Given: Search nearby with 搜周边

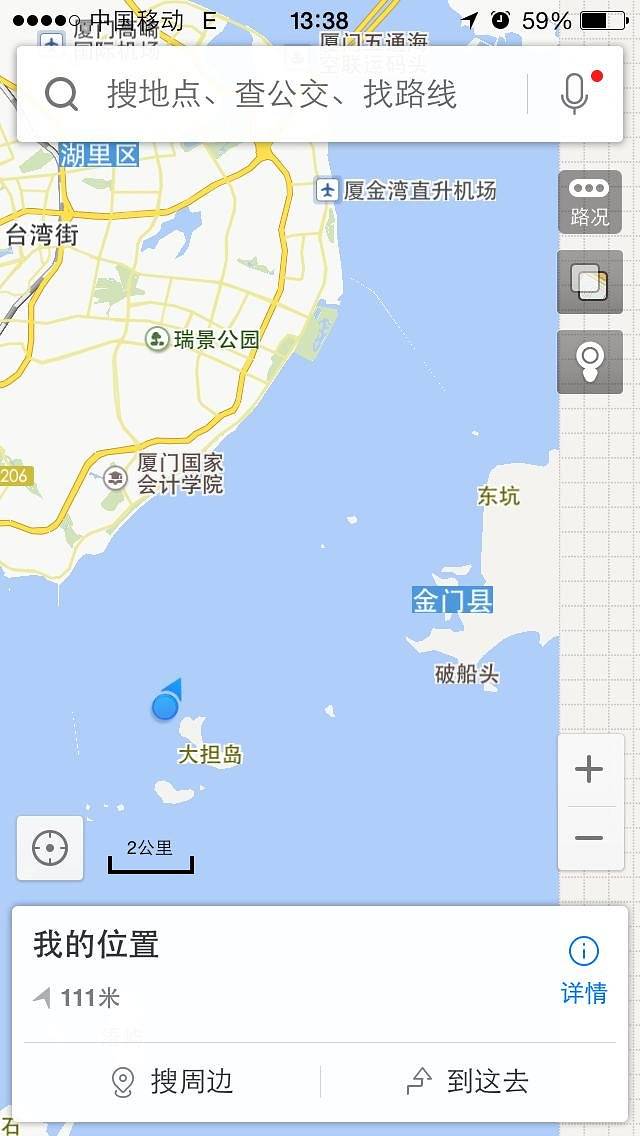Looking at the screenshot, I should click(170, 1081).
